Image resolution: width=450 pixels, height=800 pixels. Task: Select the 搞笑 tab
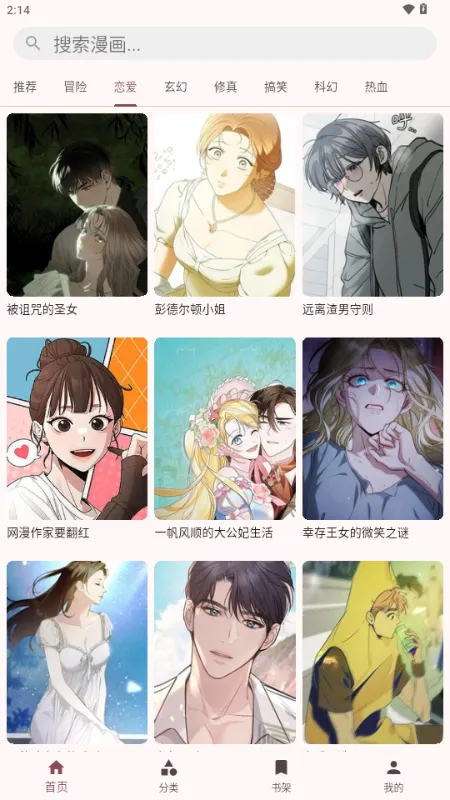[276, 87]
